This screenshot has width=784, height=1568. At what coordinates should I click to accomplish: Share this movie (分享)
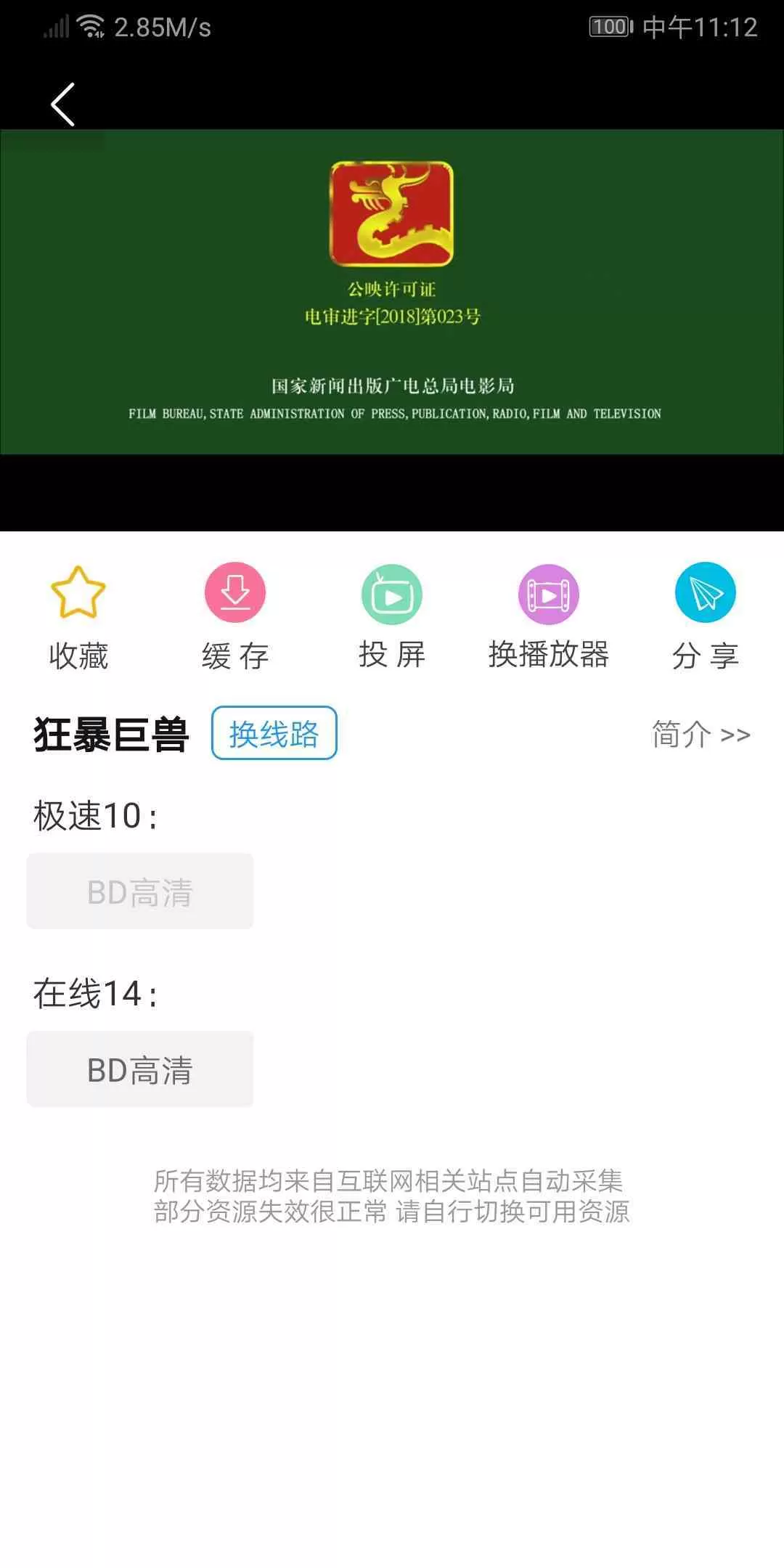pyautogui.click(x=705, y=616)
